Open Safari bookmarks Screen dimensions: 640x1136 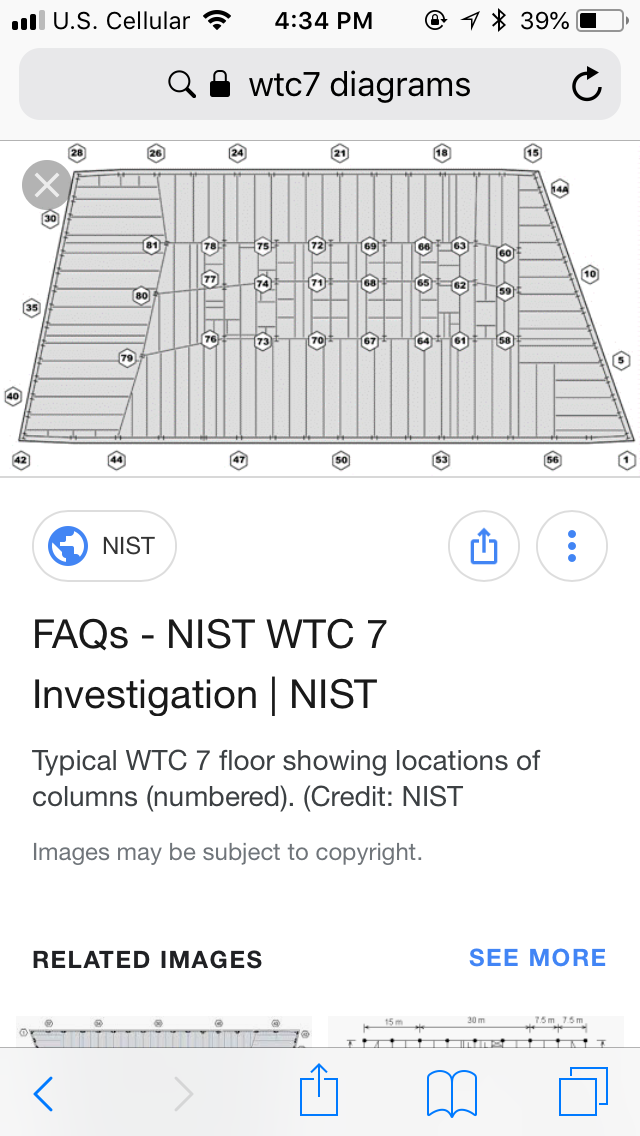[452, 1093]
